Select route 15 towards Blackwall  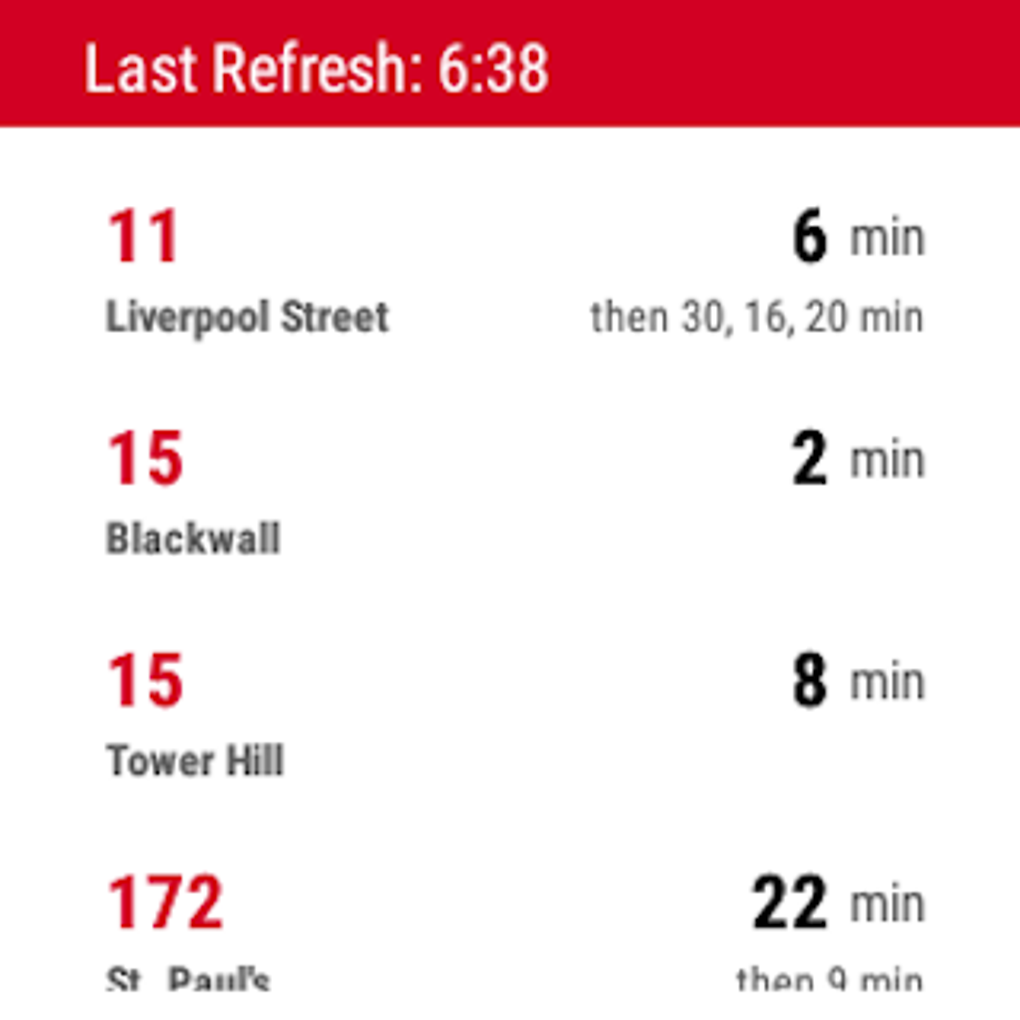click(510, 492)
